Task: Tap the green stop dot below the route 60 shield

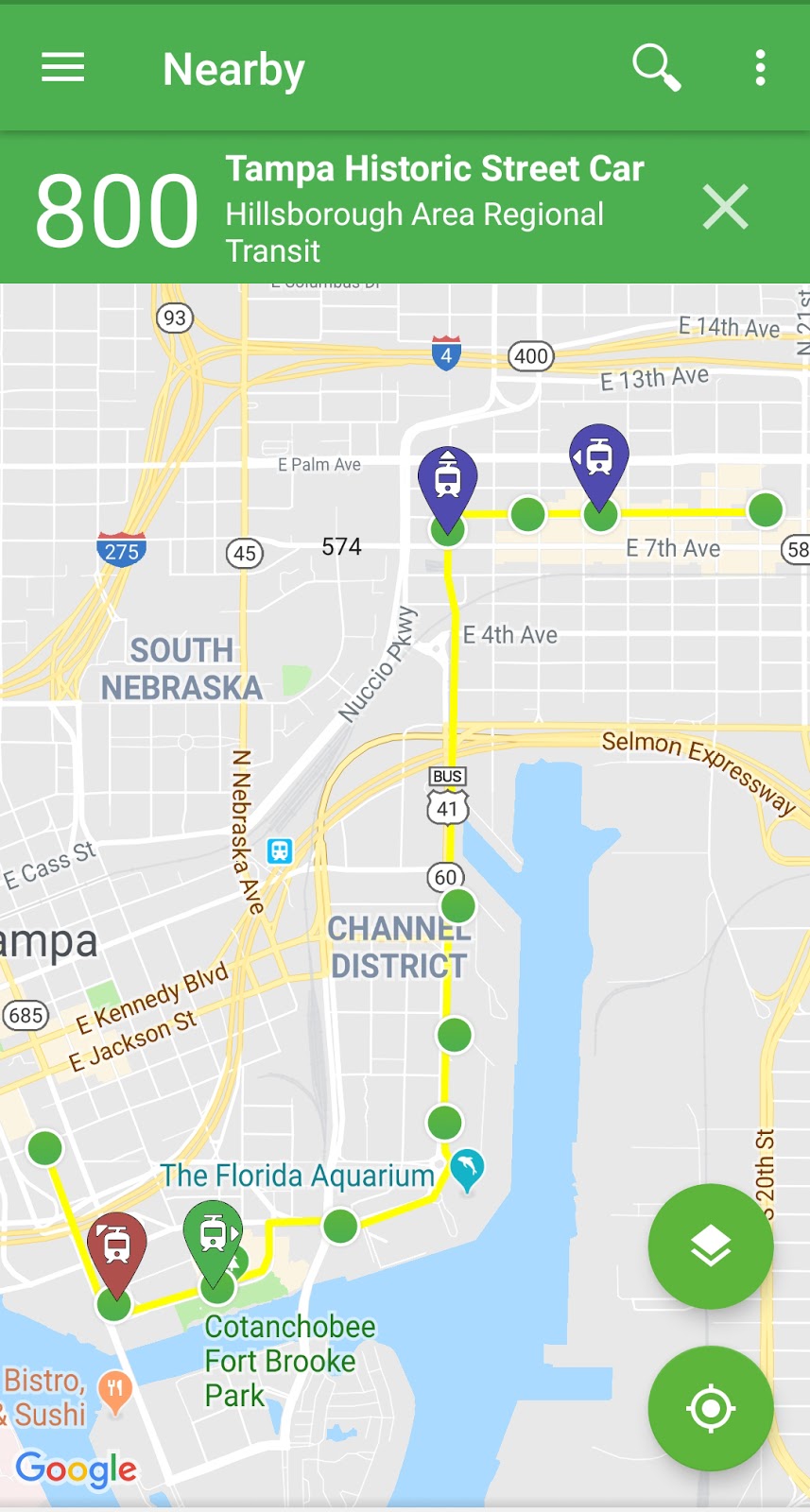Action: coord(457,904)
